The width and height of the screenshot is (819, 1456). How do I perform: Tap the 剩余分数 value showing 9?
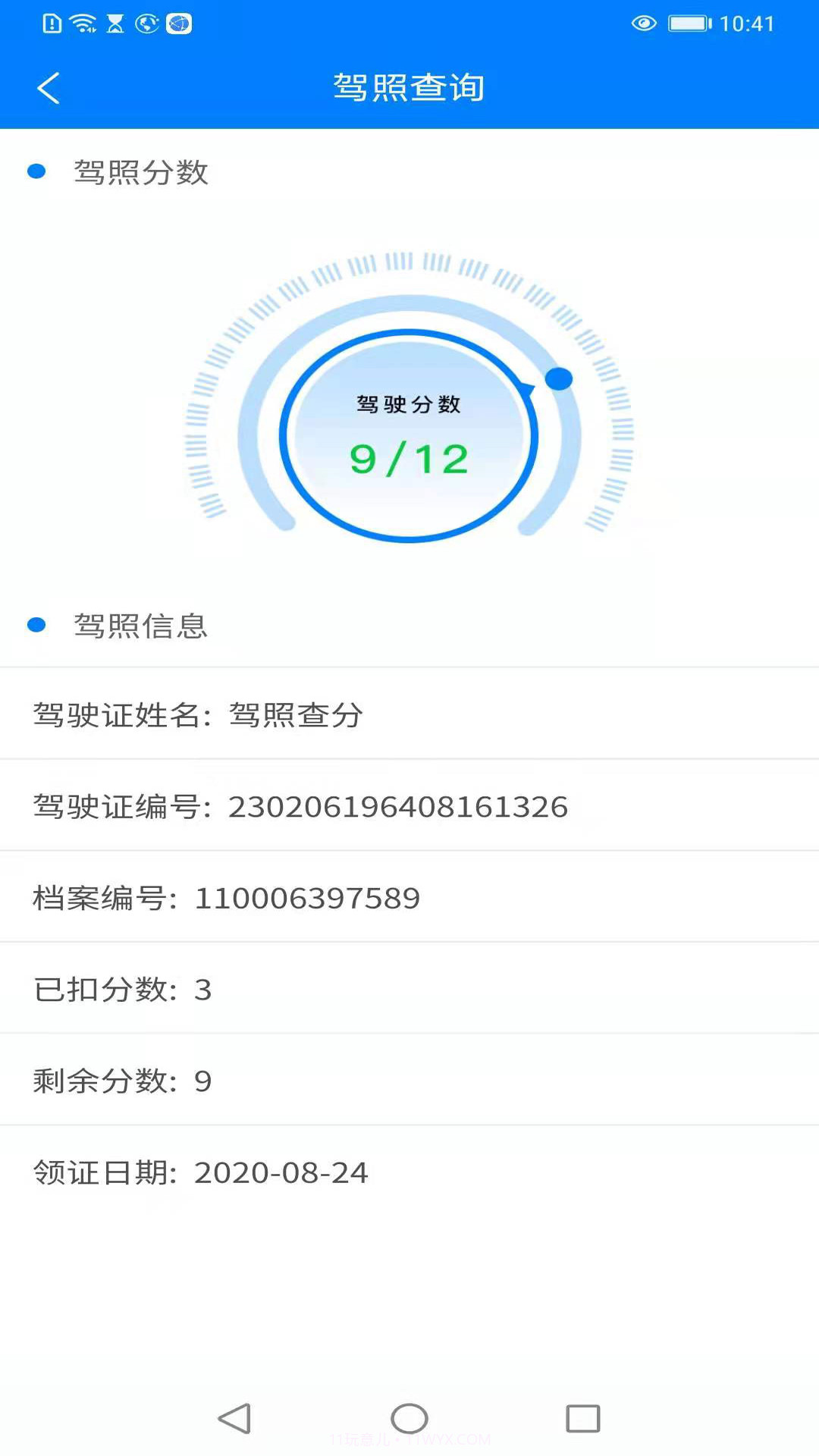coord(205,1081)
